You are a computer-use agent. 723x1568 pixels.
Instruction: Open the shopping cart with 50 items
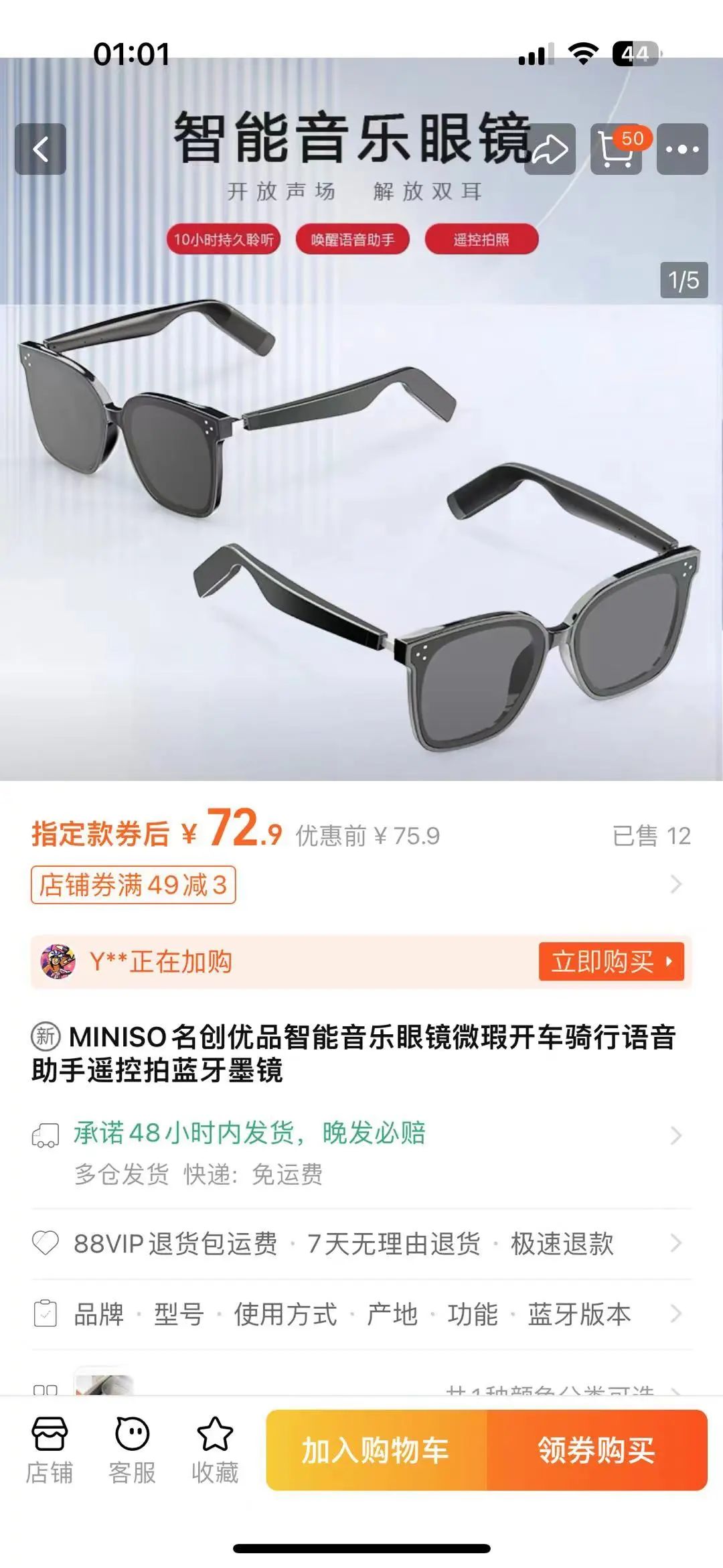pyautogui.click(x=616, y=149)
